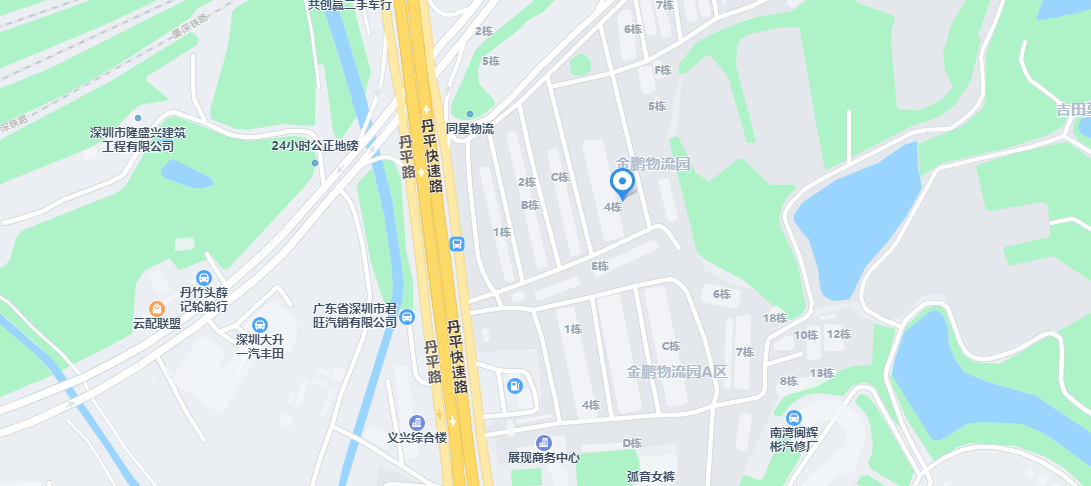Tap the blue location pin at 金鹏物流园
Screen dimensions: 1091x486
622,183
